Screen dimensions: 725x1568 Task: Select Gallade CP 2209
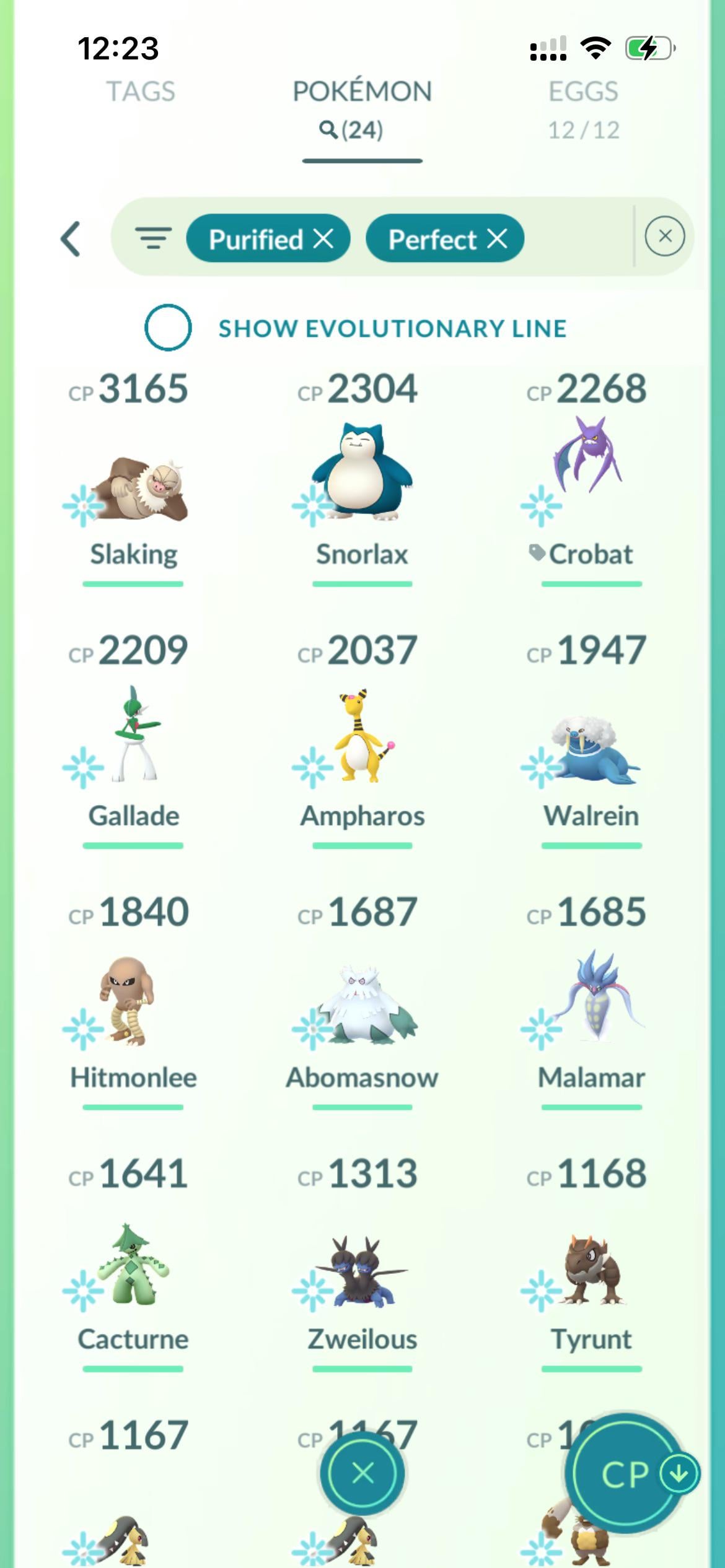point(133,743)
